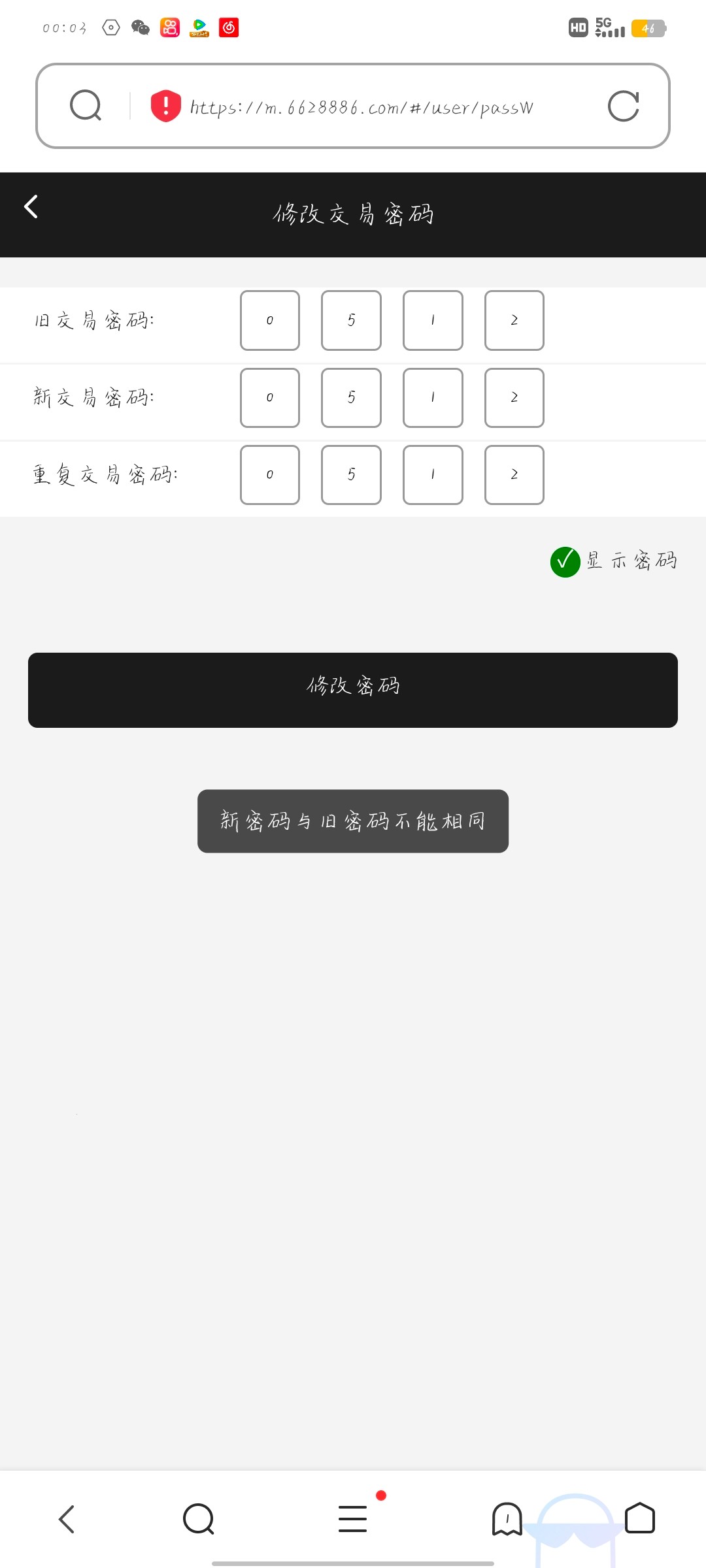This screenshot has width=706, height=1568.
Task: Open bookmarks icon in bottom toolbar
Action: [x=507, y=1519]
